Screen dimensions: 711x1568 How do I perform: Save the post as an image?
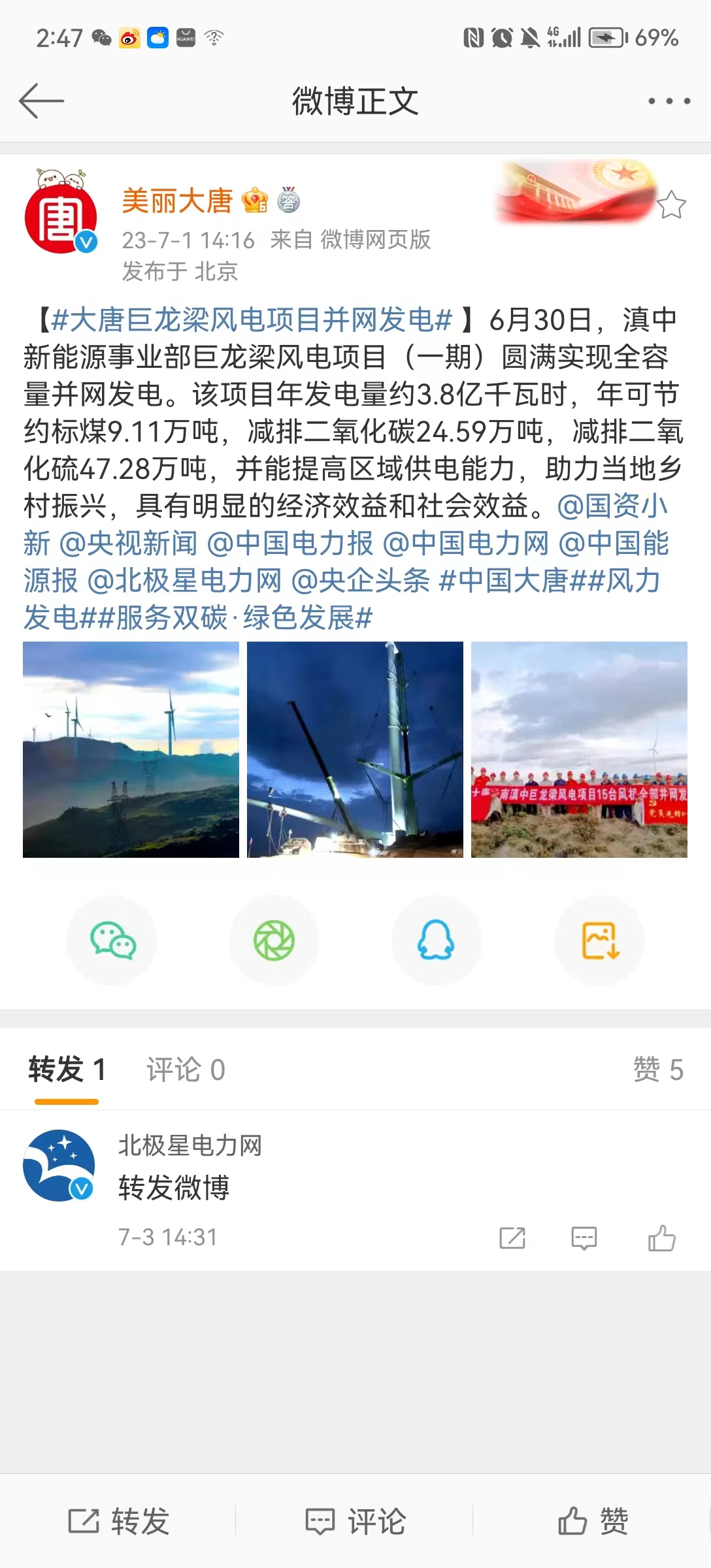pos(599,941)
